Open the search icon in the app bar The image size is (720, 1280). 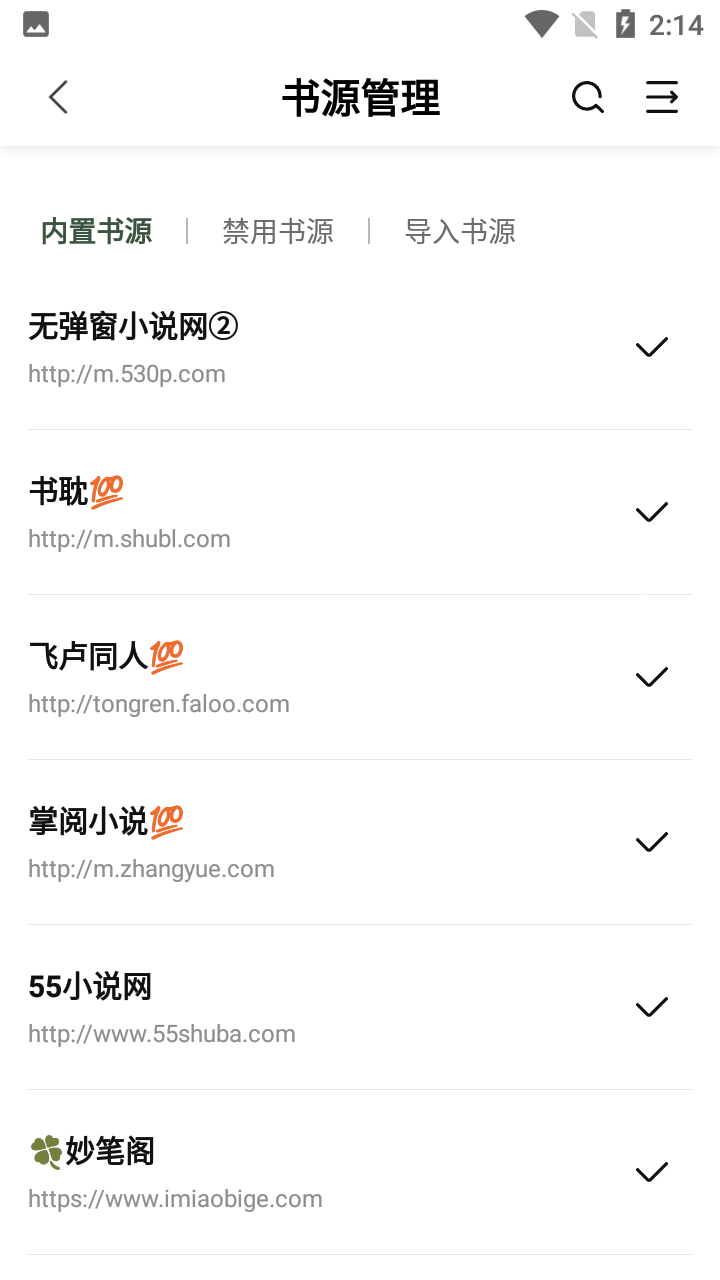588,98
